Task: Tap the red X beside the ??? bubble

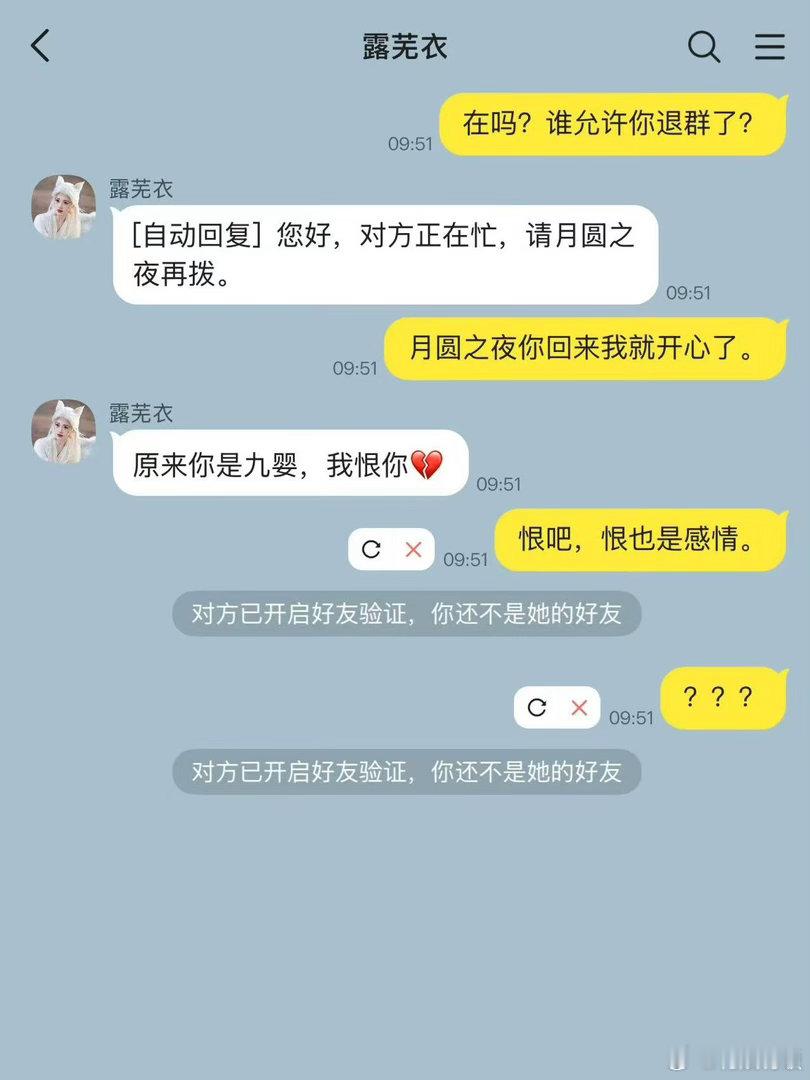Action: coord(579,708)
